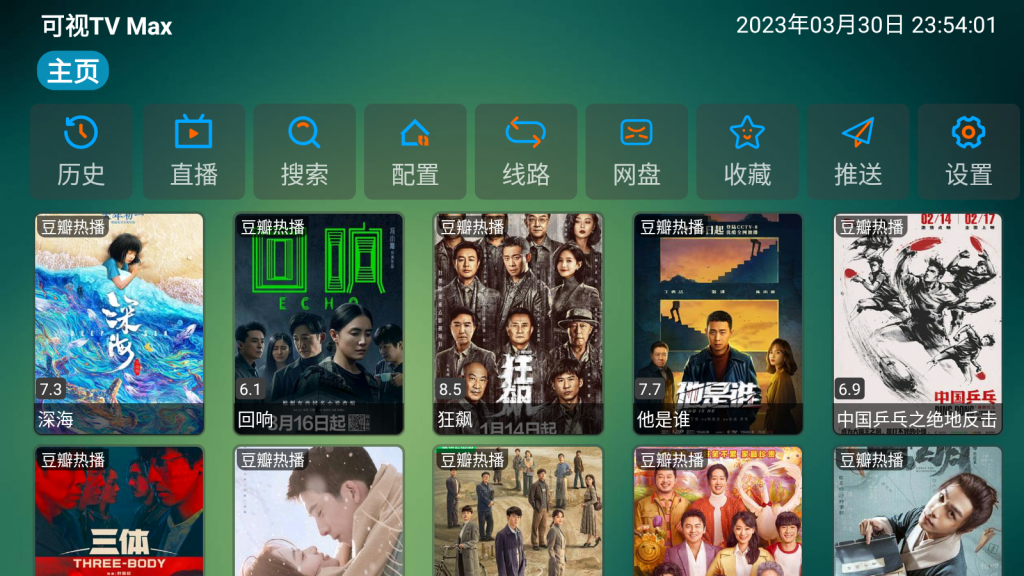Open 中国乒乓之绝地反击 movie card
Viewport: 1024px width, 576px height.
(x=918, y=323)
